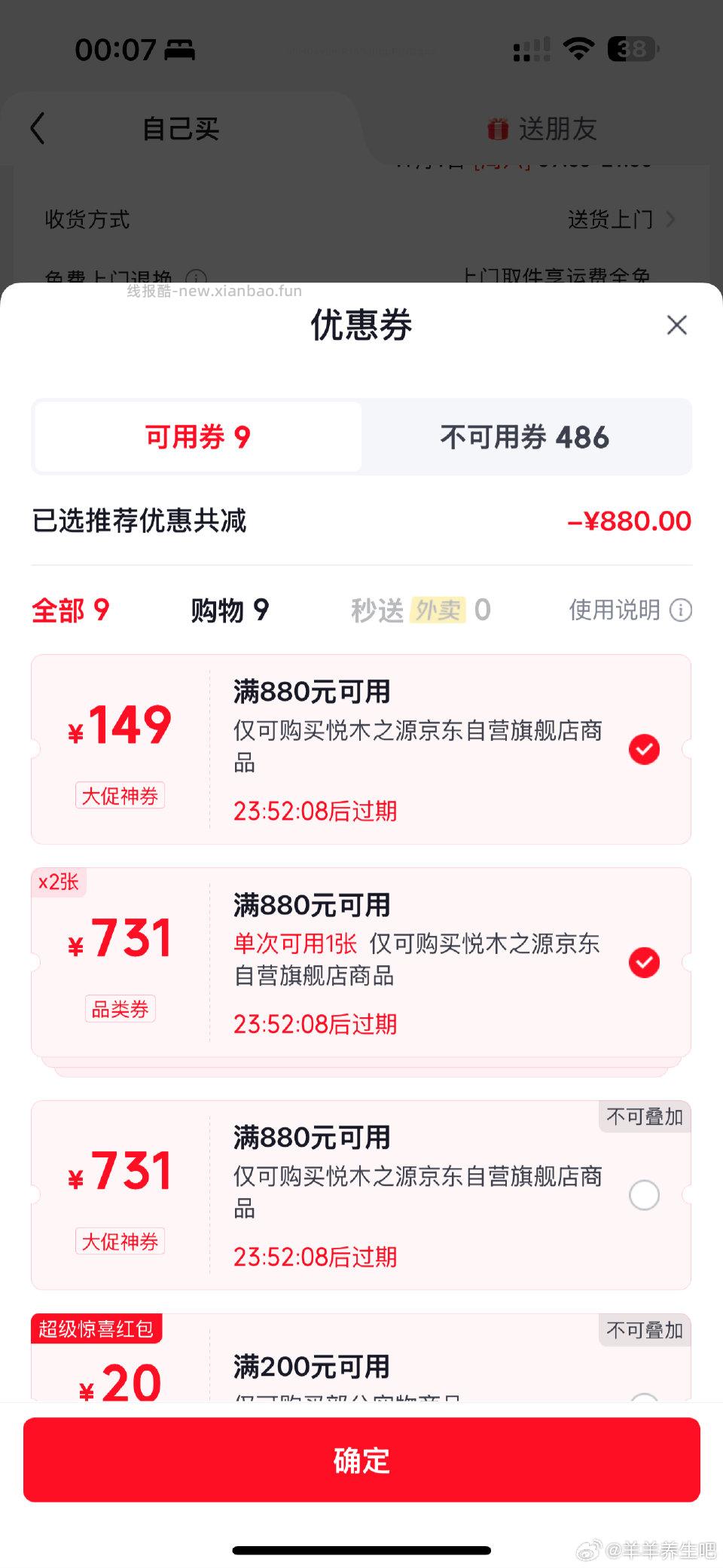
Task: 切换到不可用券486标签
Action: 527,437
